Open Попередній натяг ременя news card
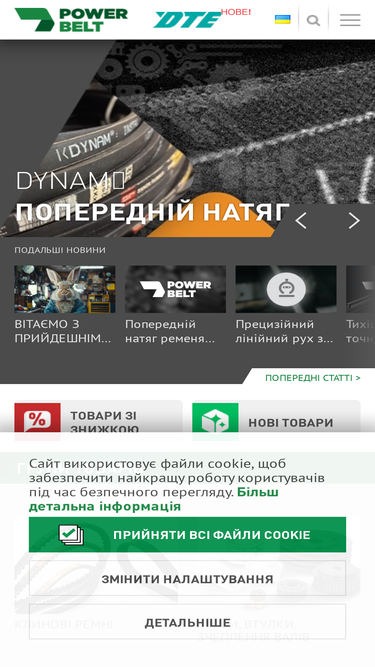 click(175, 305)
